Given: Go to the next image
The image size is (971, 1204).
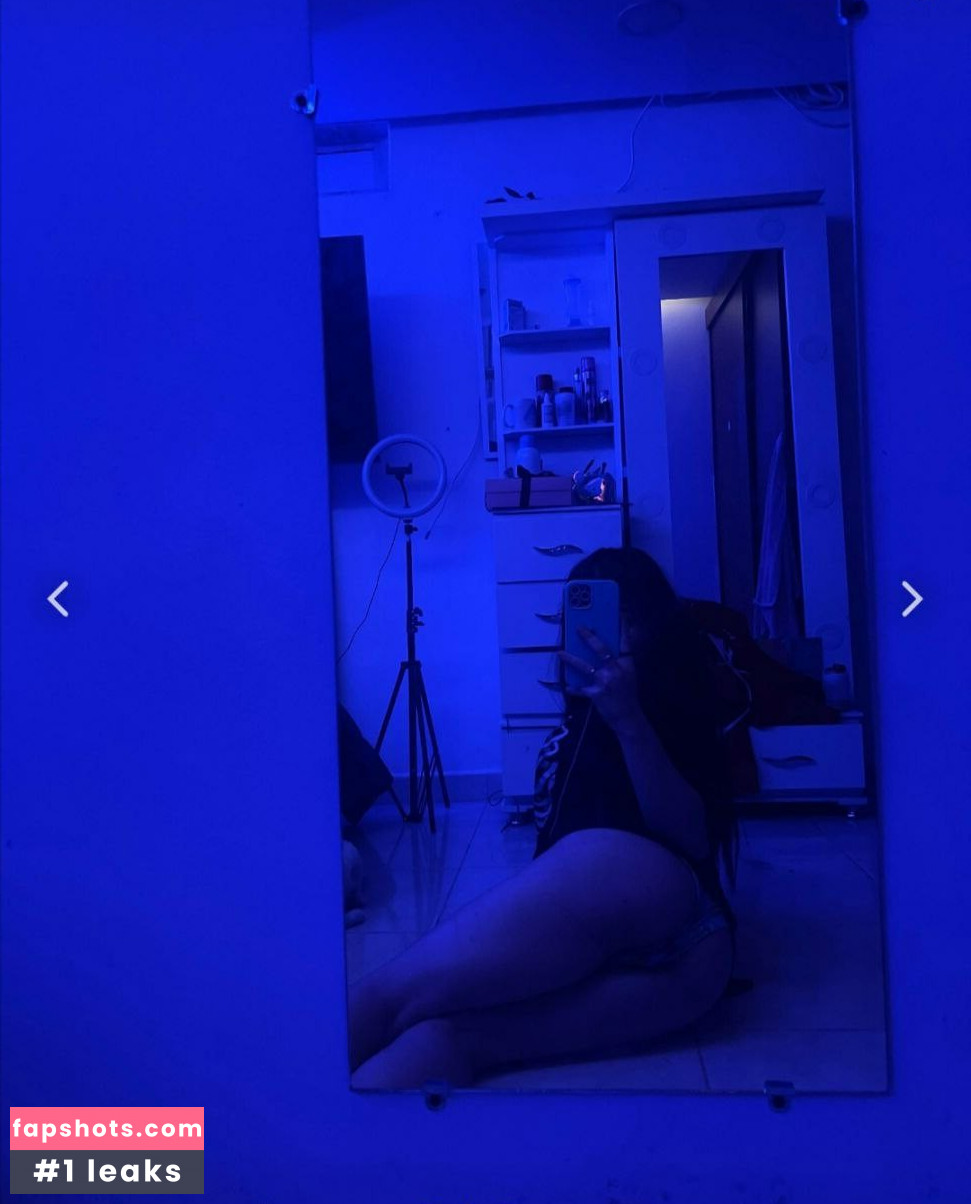Looking at the screenshot, I should pos(911,599).
